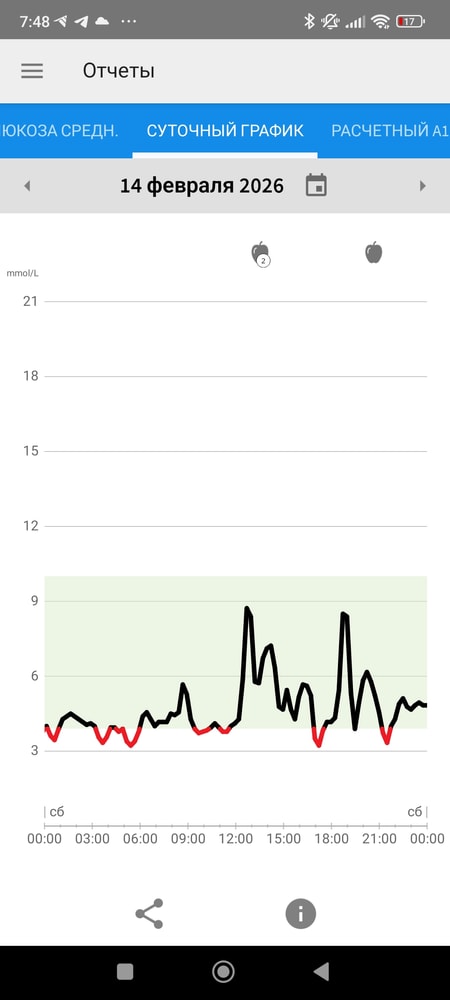Go to the system home screen
This screenshot has height=1000, width=450.
[x=223, y=972]
